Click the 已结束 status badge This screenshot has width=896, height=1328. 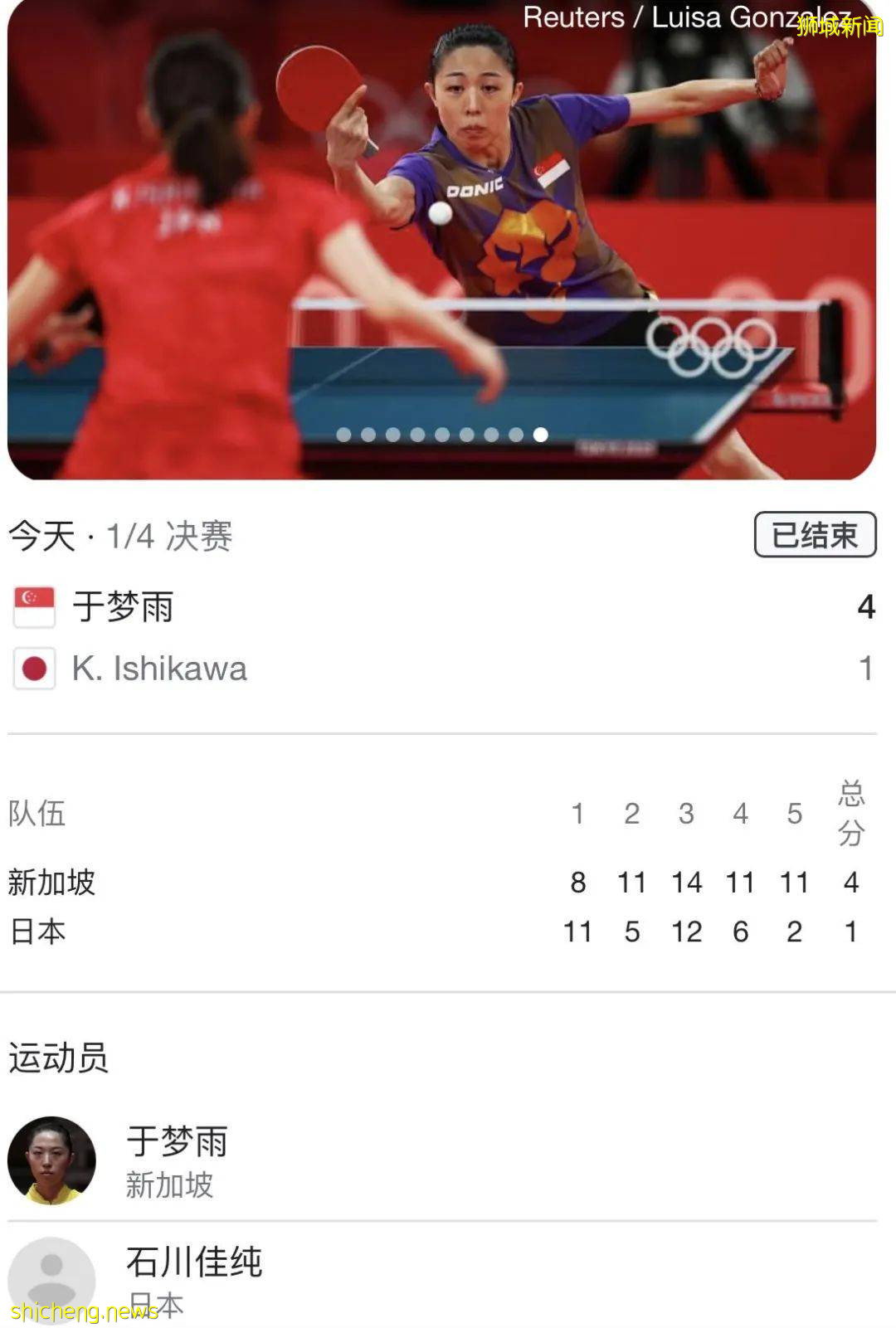point(815,536)
